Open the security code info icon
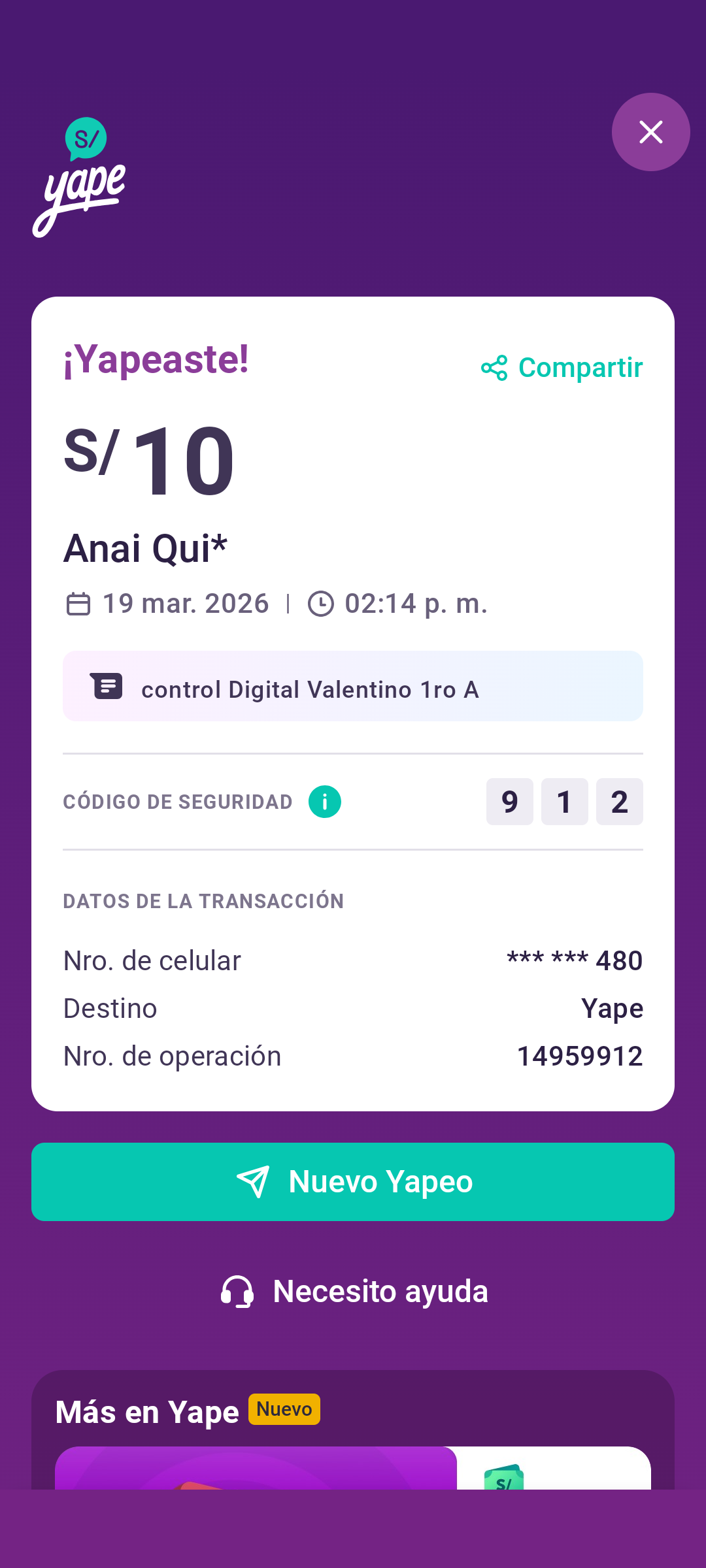Screen dimensions: 706x1568 pyautogui.click(x=325, y=802)
